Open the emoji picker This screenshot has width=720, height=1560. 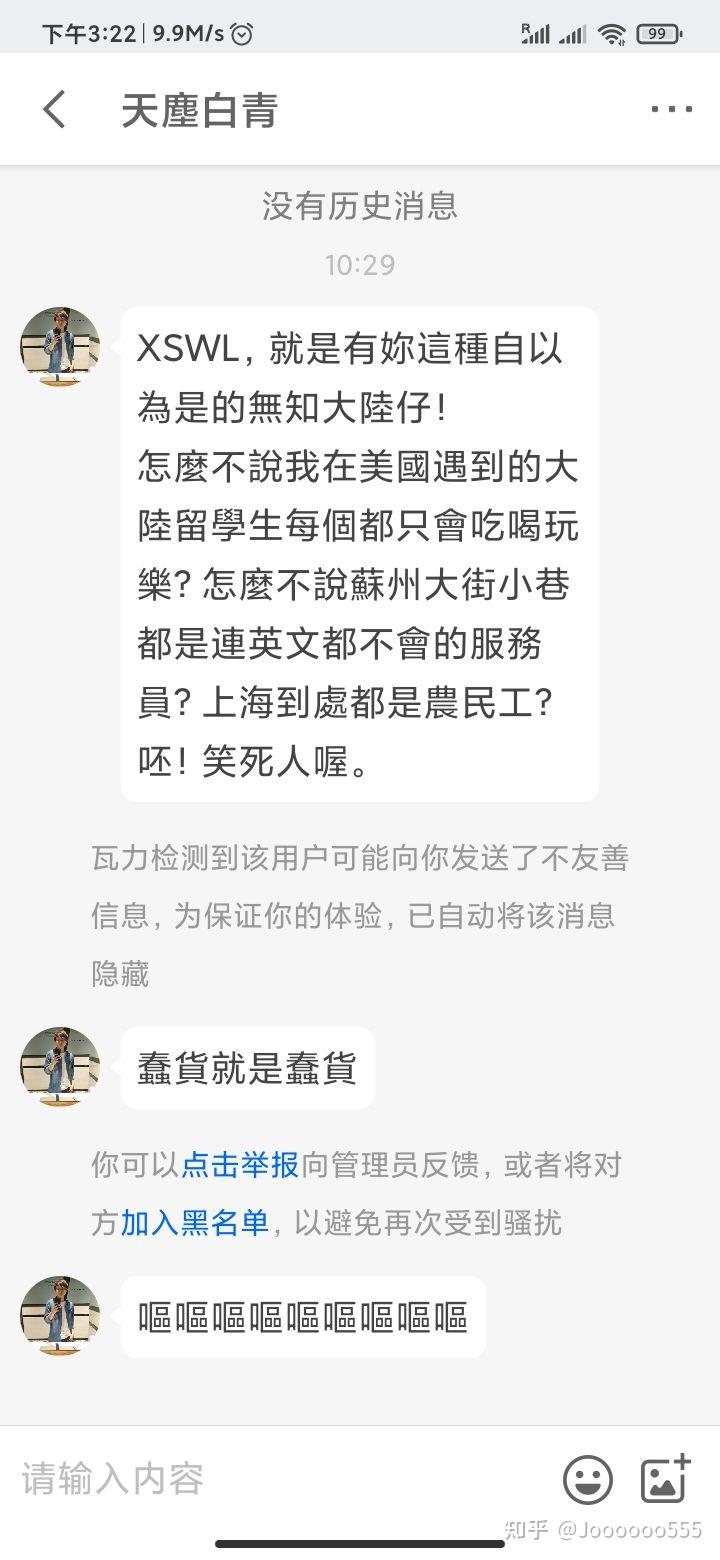click(x=588, y=1480)
